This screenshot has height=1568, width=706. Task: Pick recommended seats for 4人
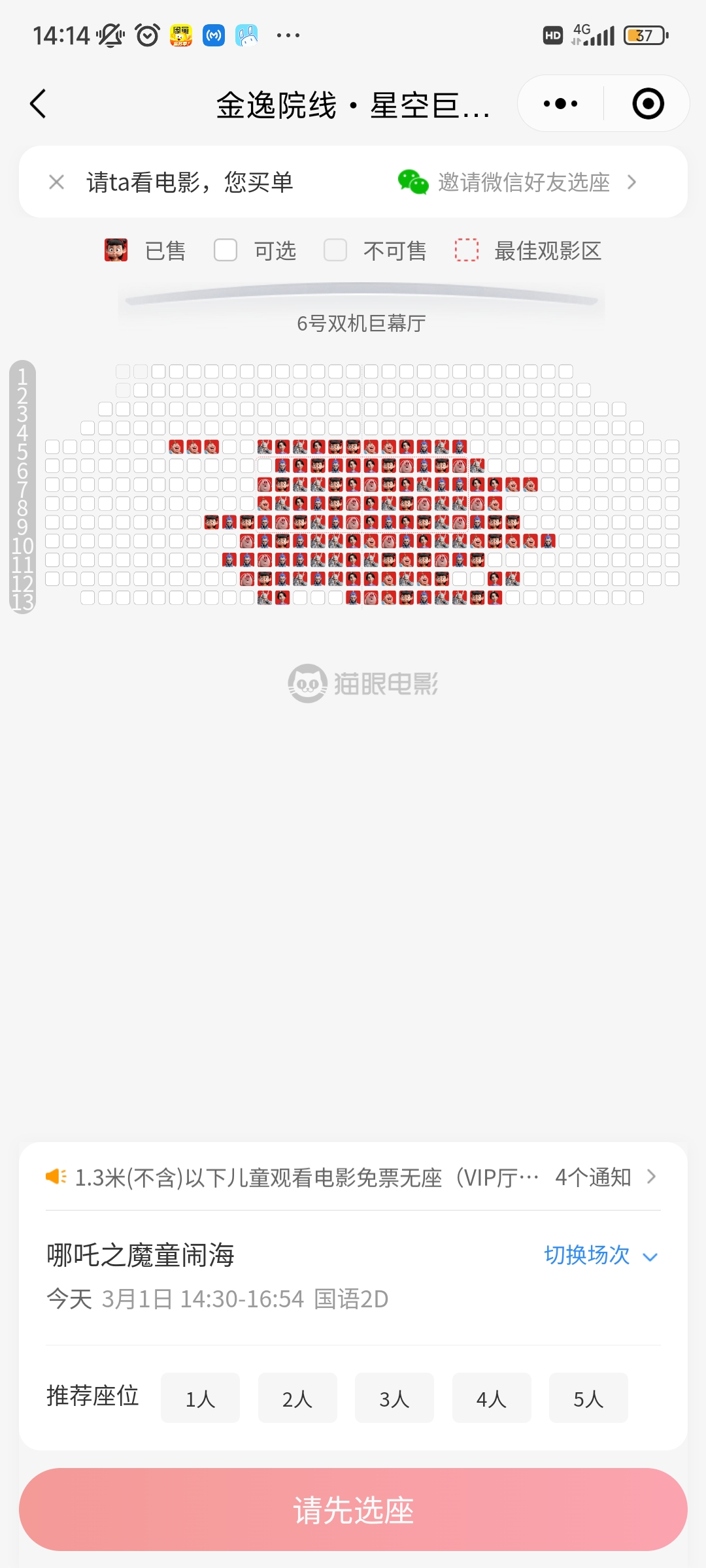click(x=491, y=1398)
